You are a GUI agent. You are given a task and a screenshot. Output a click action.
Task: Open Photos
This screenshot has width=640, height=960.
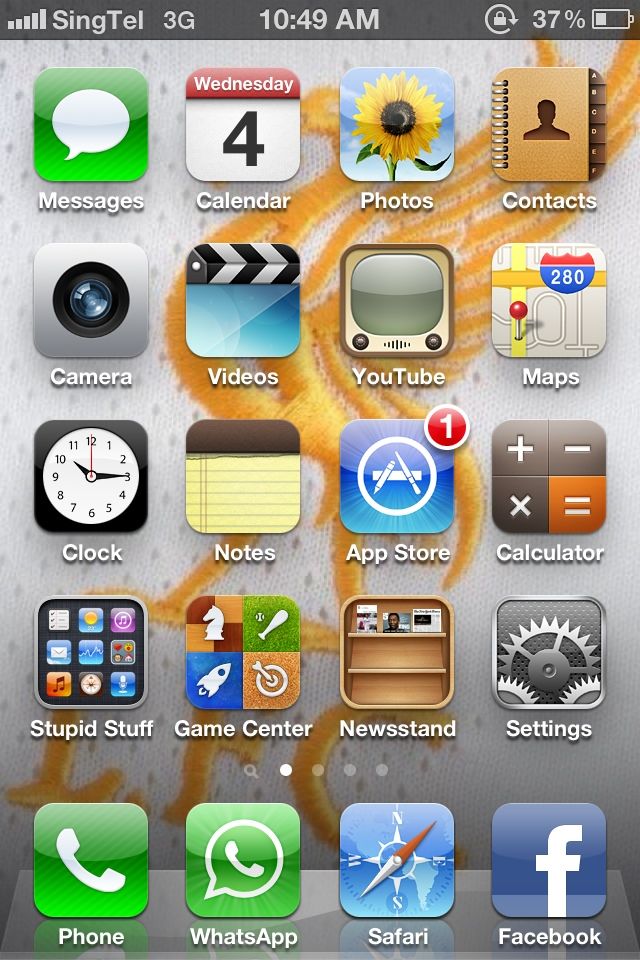pos(397,124)
